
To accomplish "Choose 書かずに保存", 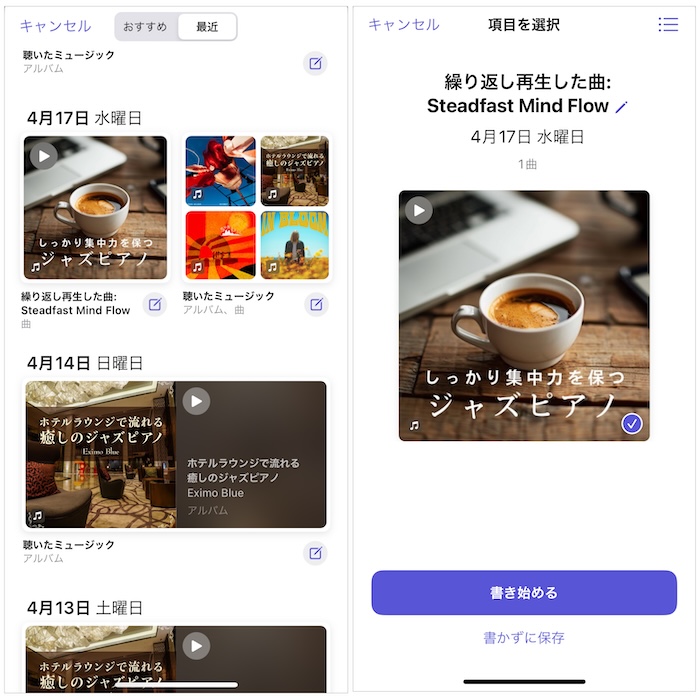I will point(524,638).
